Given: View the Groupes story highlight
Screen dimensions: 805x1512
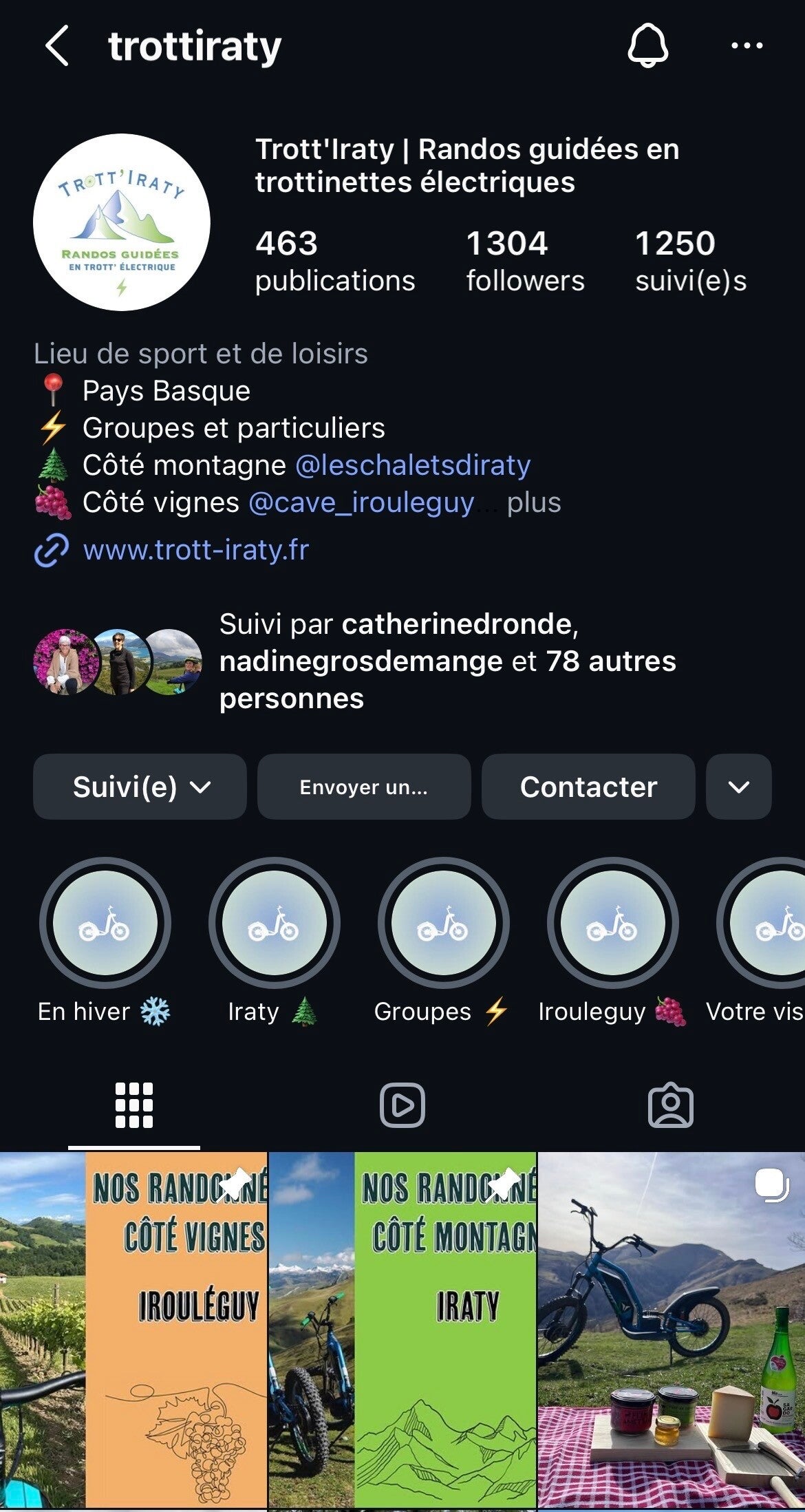Looking at the screenshot, I should point(443,923).
